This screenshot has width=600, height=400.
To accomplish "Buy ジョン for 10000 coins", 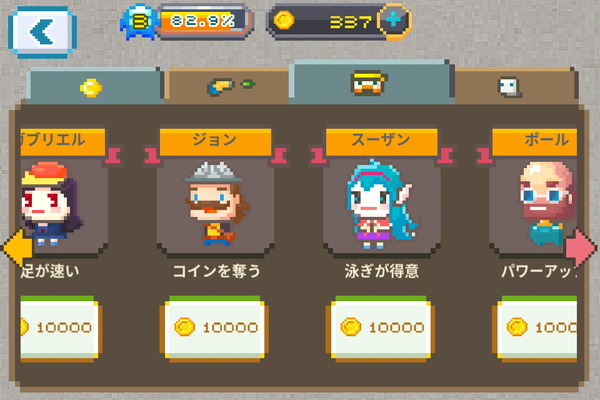I will pos(216,327).
